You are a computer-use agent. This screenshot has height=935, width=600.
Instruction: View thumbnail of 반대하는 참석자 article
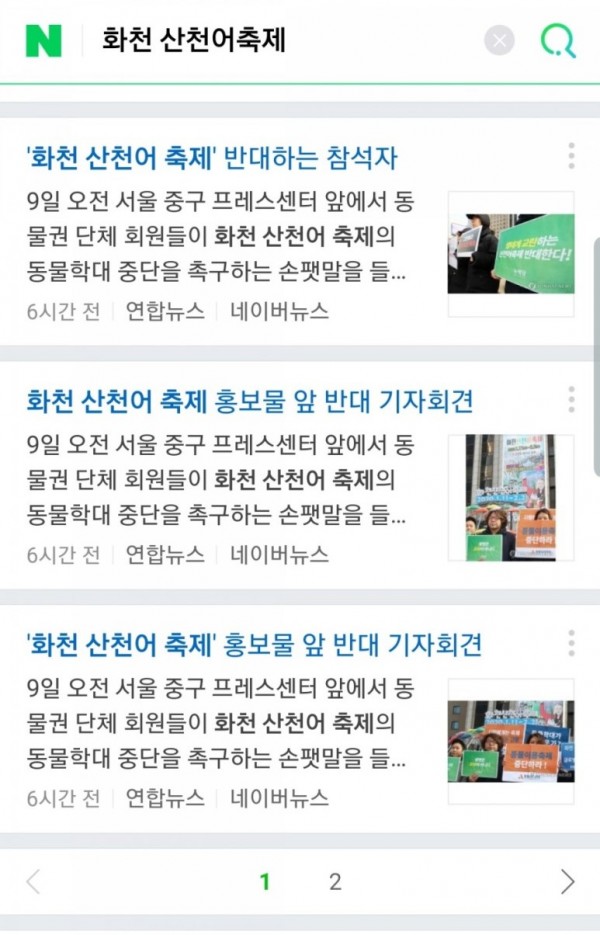point(510,254)
